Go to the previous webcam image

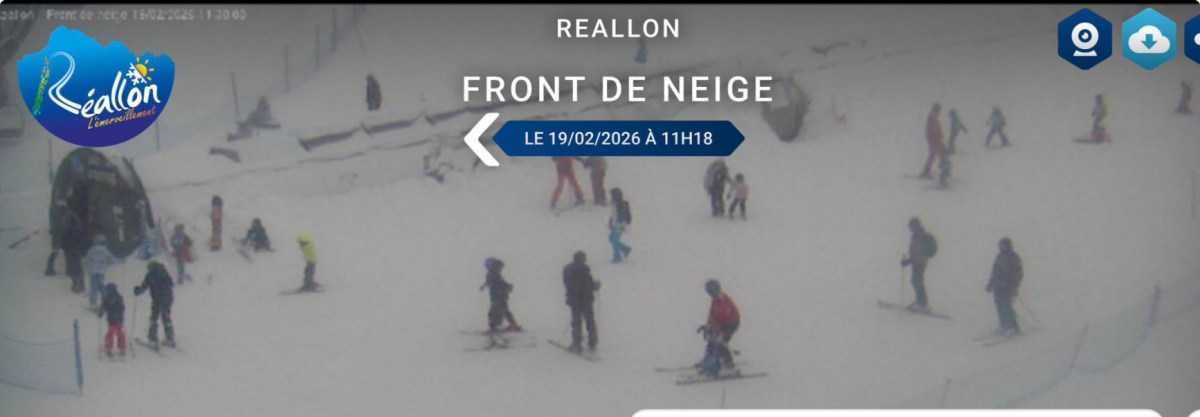(x=481, y=139)
